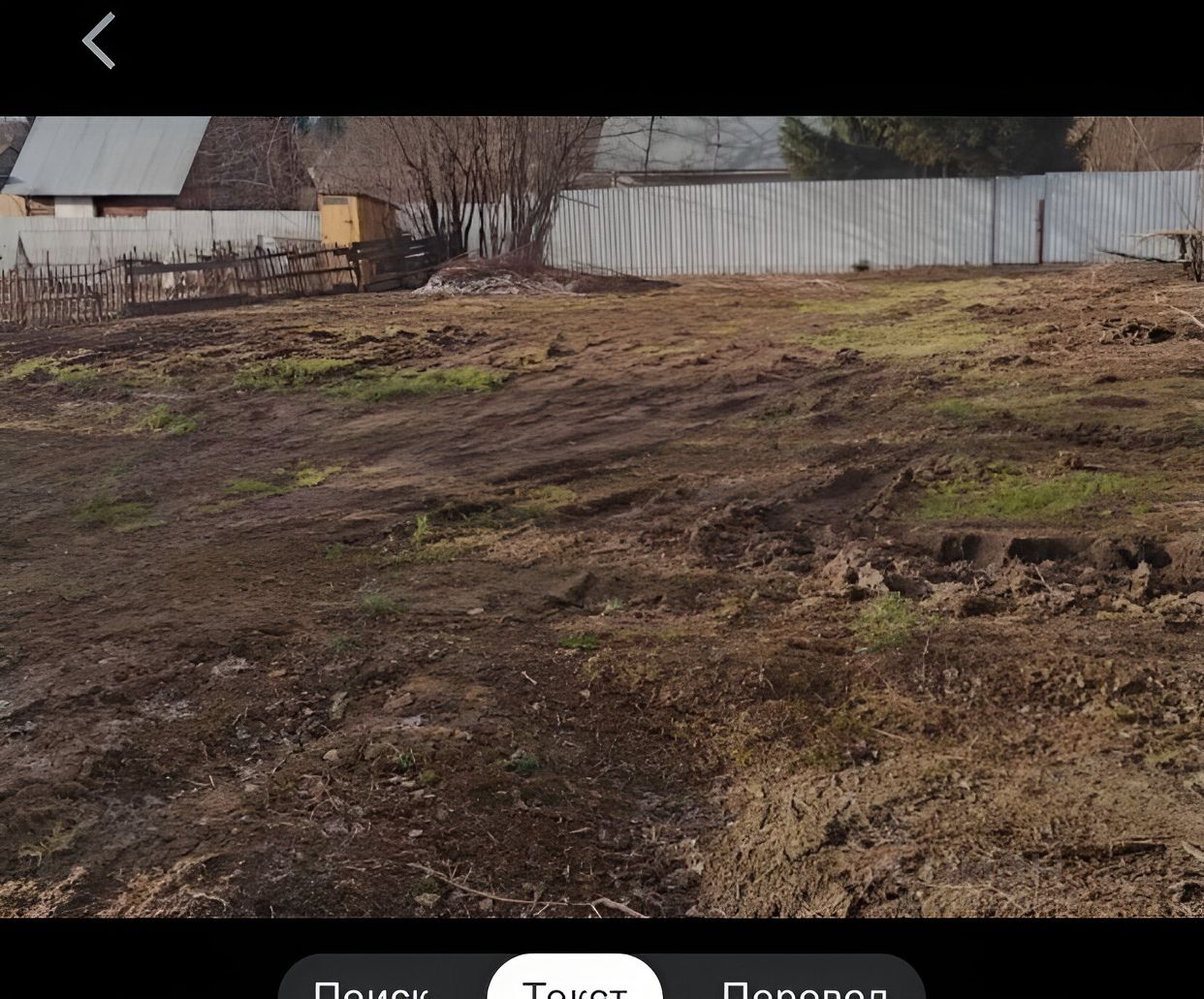Go back using the top-left arrow

click(x=99, y=42)
